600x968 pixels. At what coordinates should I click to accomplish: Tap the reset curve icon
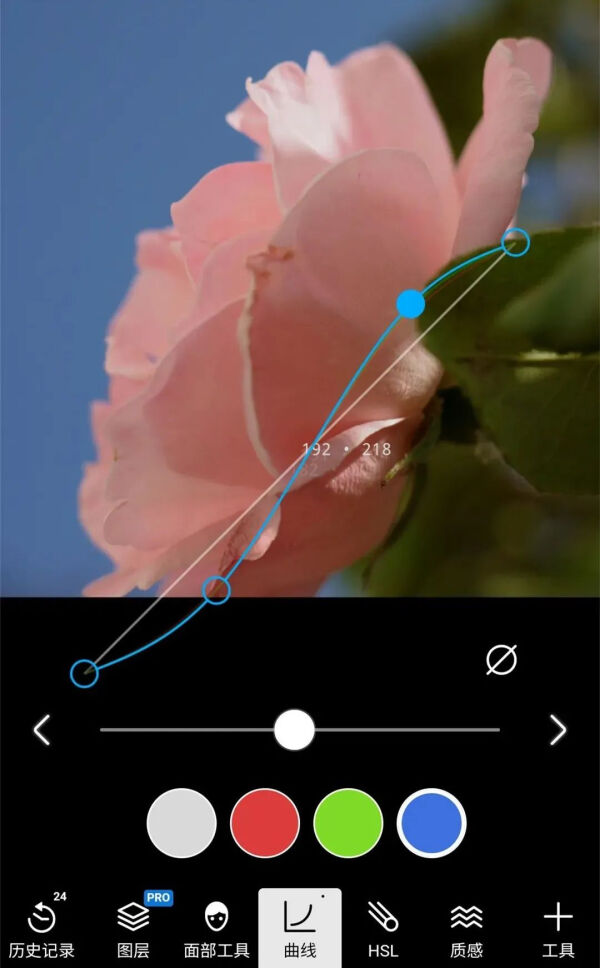(x=501, y=659)
